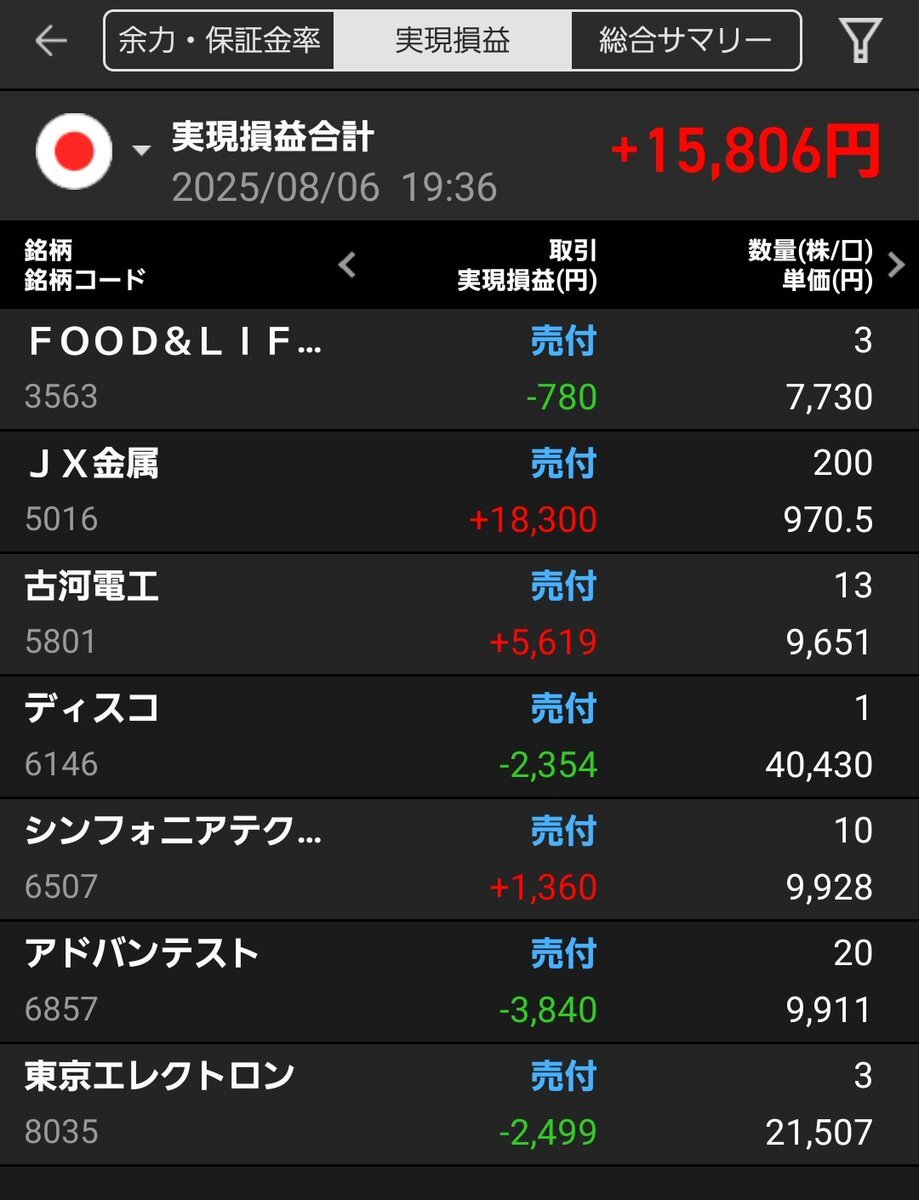
Task: Tap the back arrow at top left
Action: pos(47,41)
